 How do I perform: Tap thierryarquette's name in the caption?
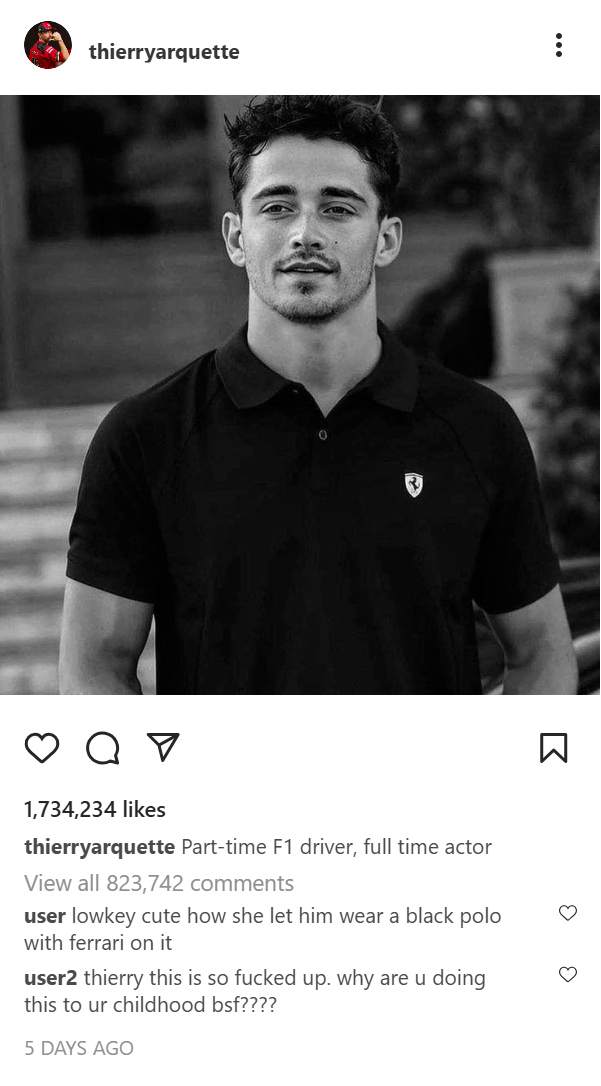pyautogui.click(x=100, y=847)
